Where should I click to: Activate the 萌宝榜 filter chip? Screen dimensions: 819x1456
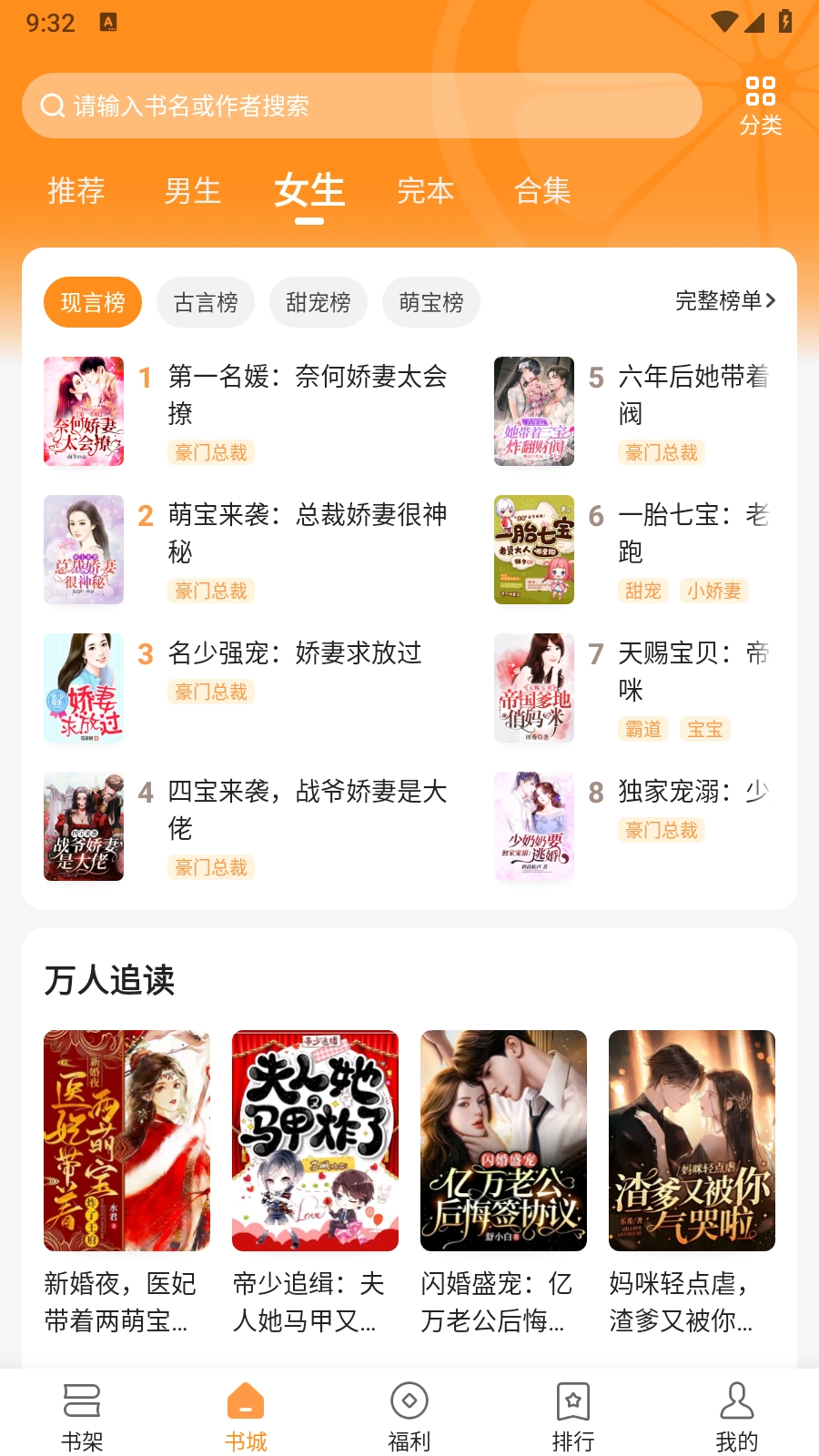click(430, 301)
